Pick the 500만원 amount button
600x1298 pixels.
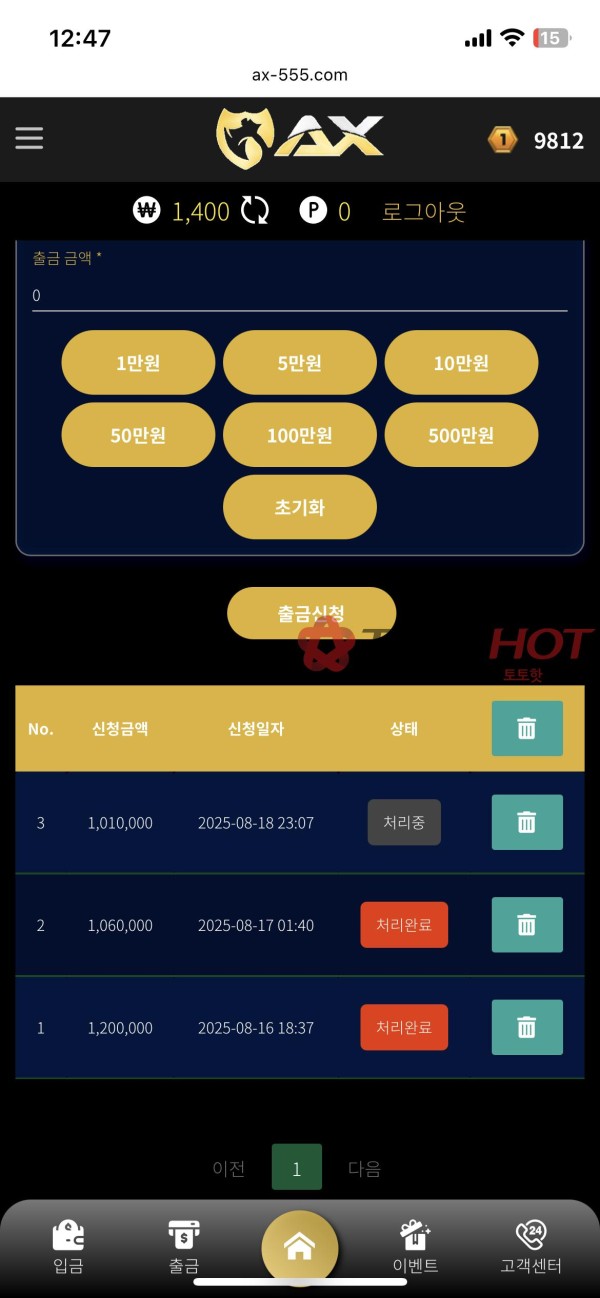click(461, 434)
